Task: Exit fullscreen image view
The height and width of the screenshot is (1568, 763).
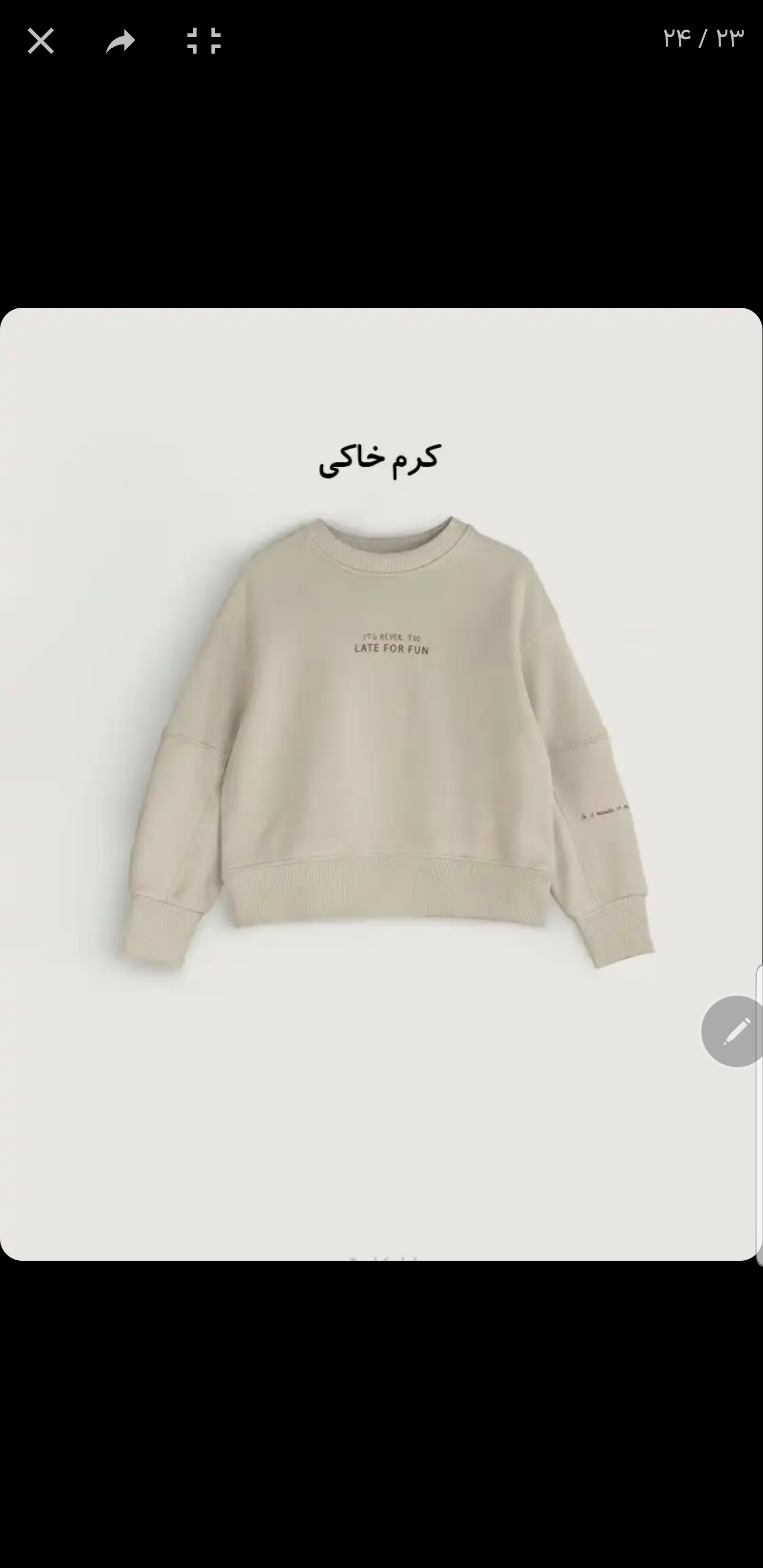Action: (203, 41)
